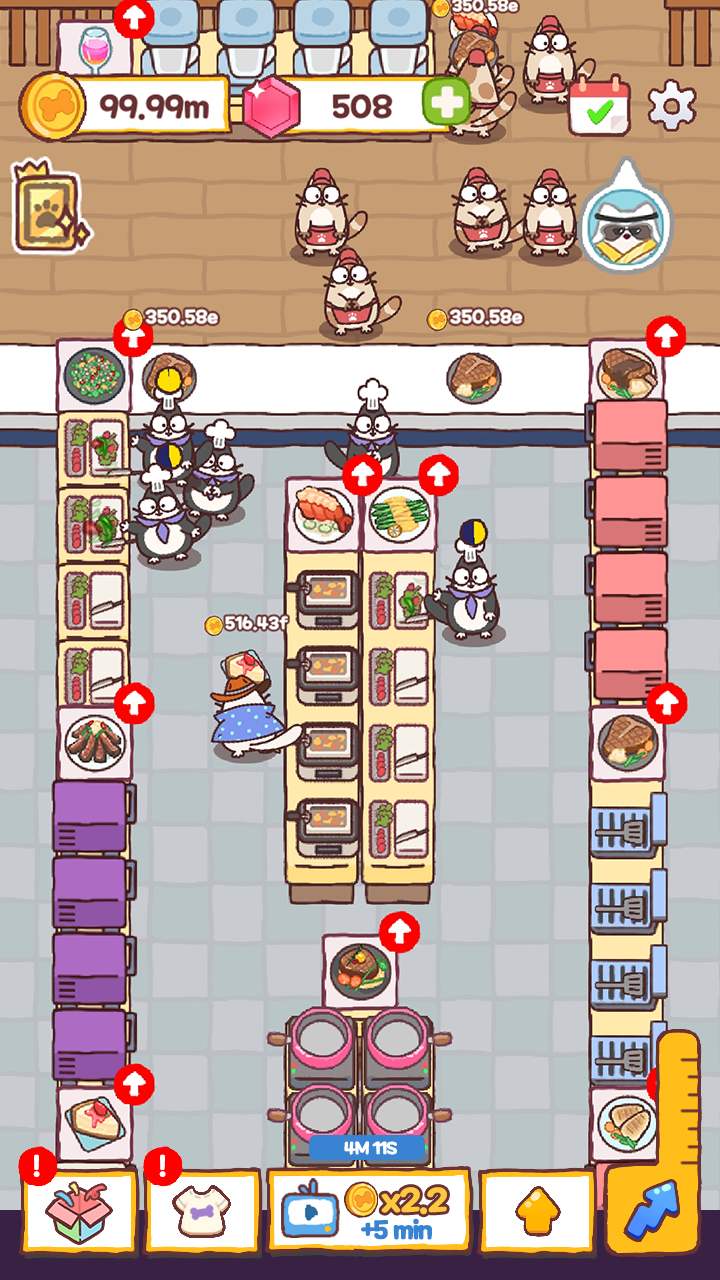This screenshot has height=1280, width=720.
Task: Upgrade the pink drink station
Action: pos(134,16)
